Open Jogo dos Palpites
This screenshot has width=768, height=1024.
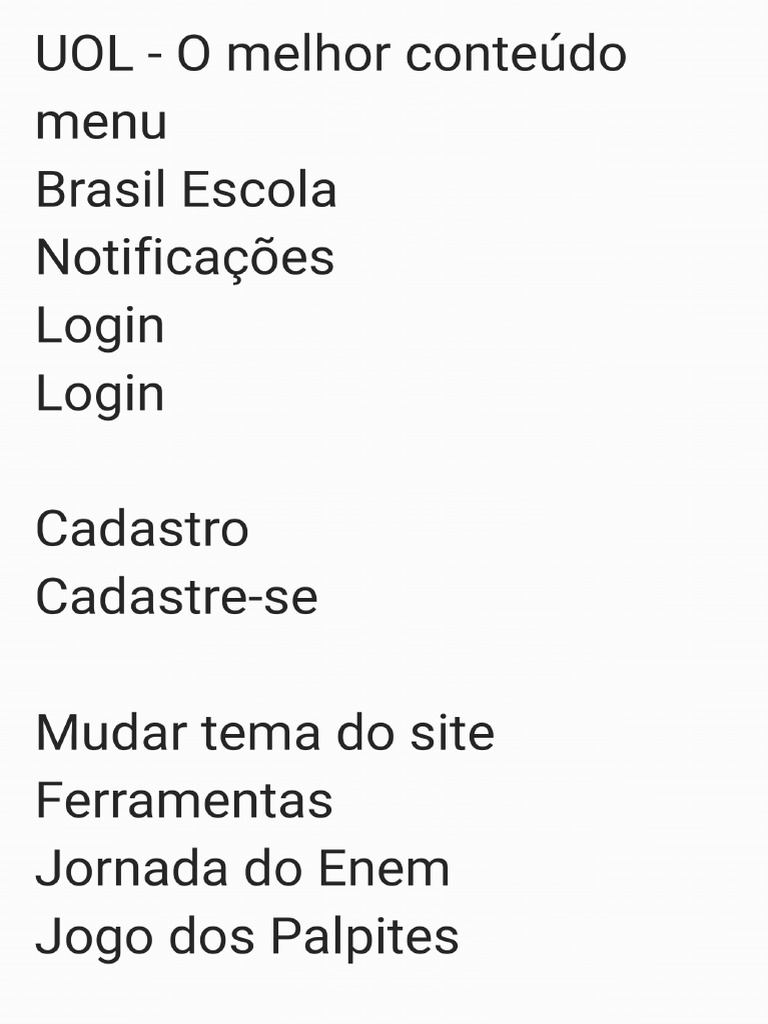tap(247, 937)
